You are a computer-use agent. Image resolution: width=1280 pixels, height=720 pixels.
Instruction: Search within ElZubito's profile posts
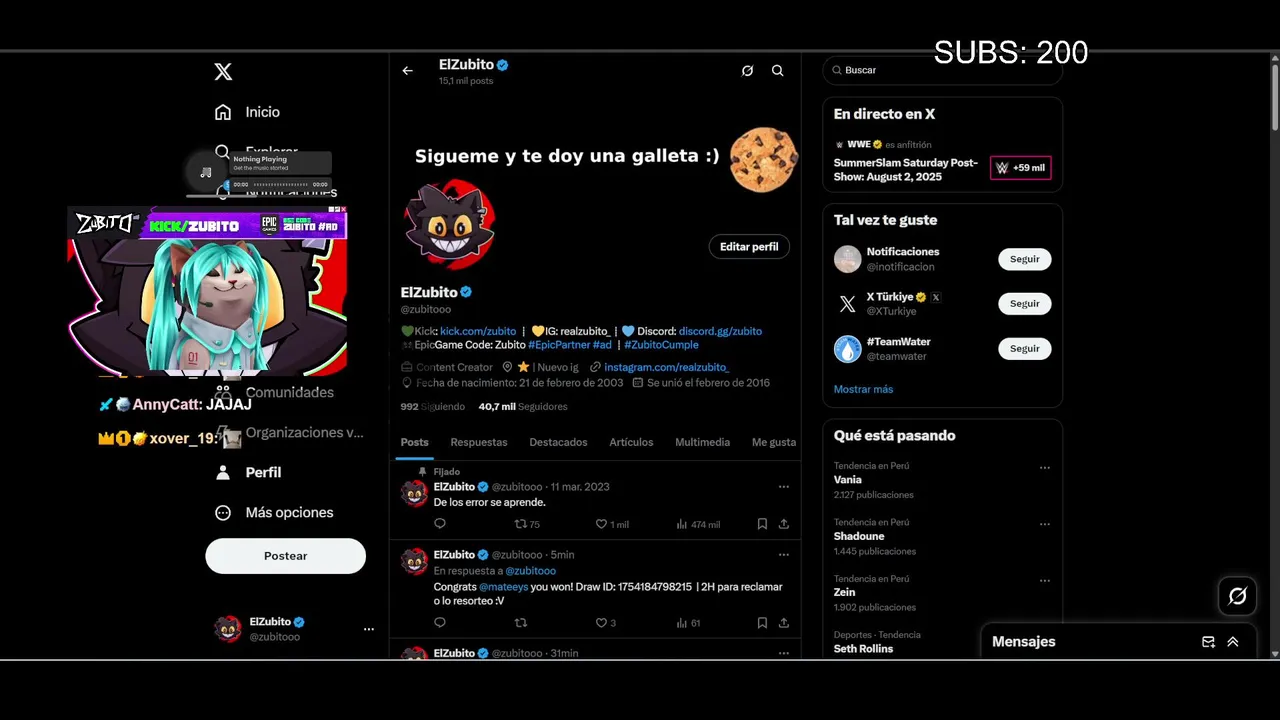tap(777, 71)
